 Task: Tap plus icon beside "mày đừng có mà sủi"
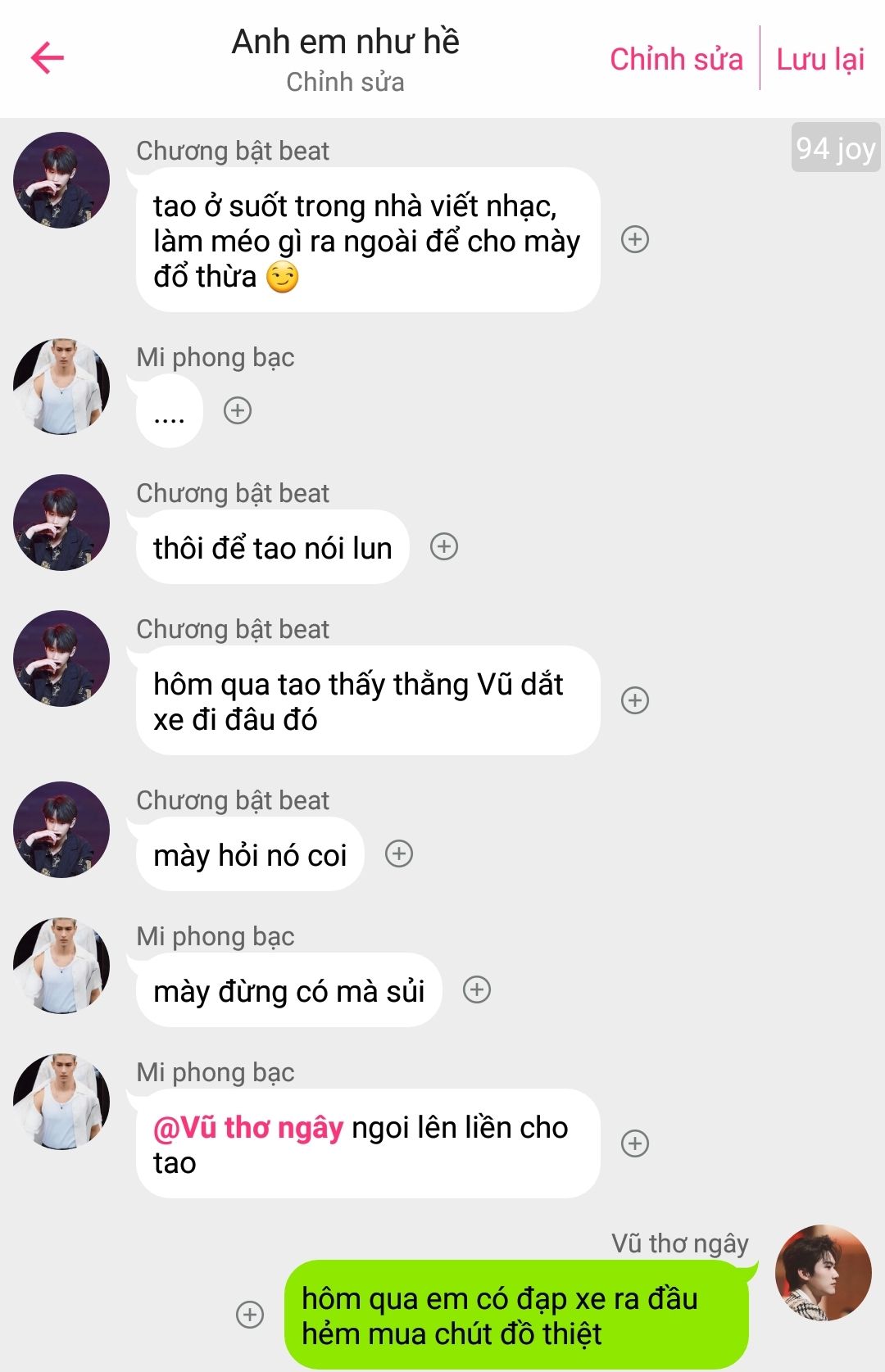point(477,989)
